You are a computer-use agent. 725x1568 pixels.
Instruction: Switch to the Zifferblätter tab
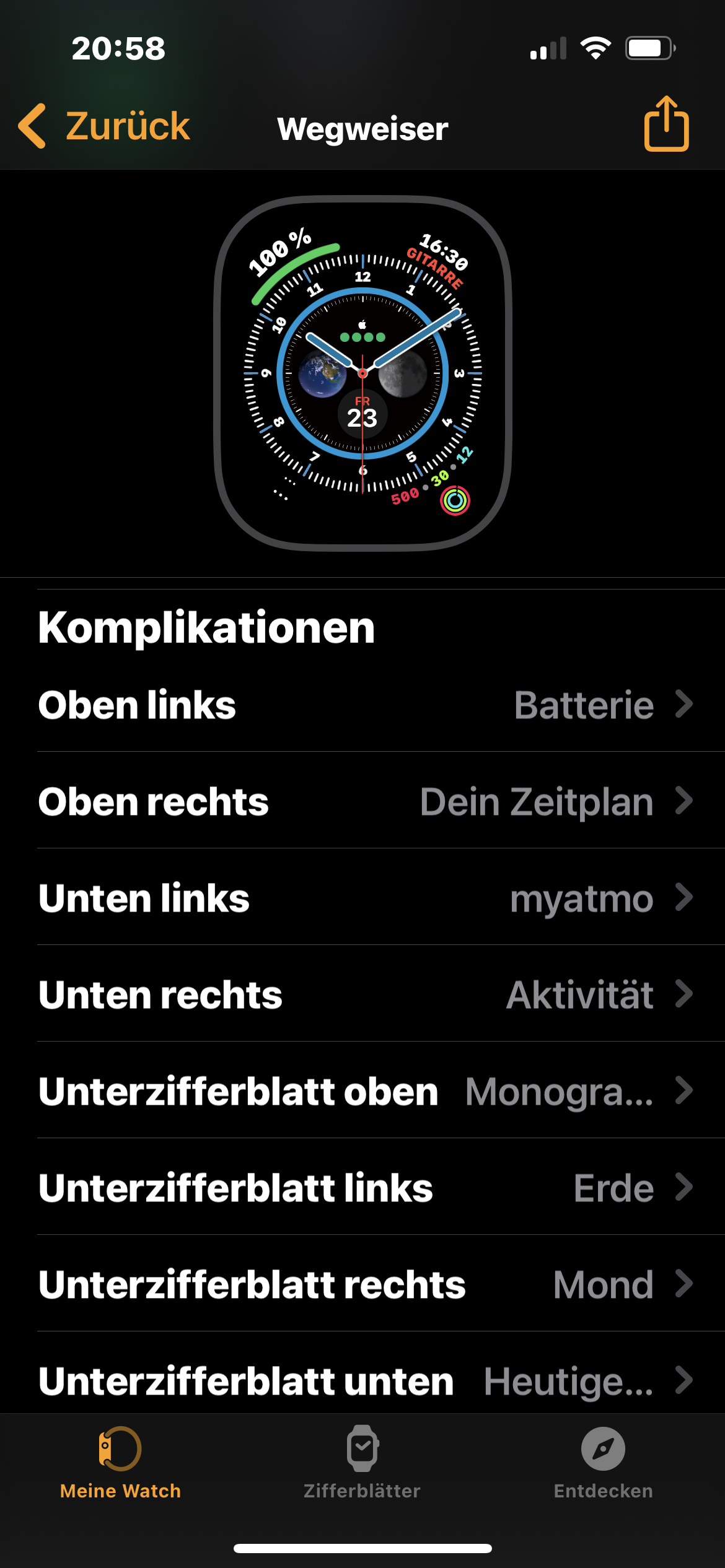pos(362,1463)
